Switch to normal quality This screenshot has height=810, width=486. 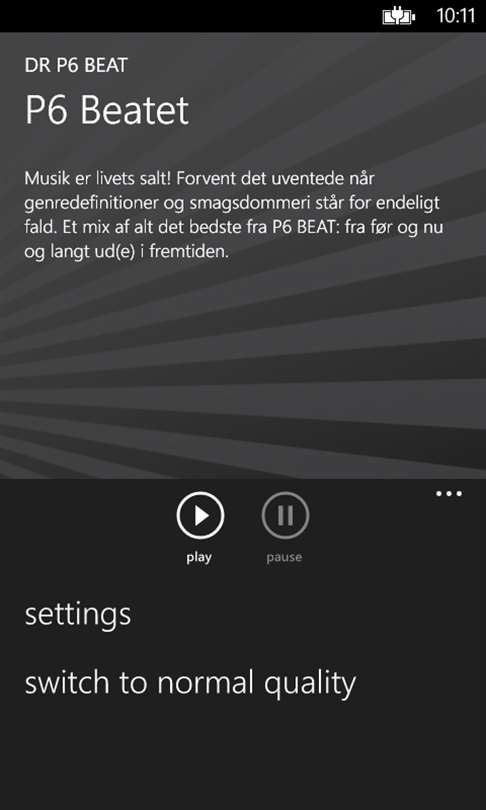pos(190,683)
